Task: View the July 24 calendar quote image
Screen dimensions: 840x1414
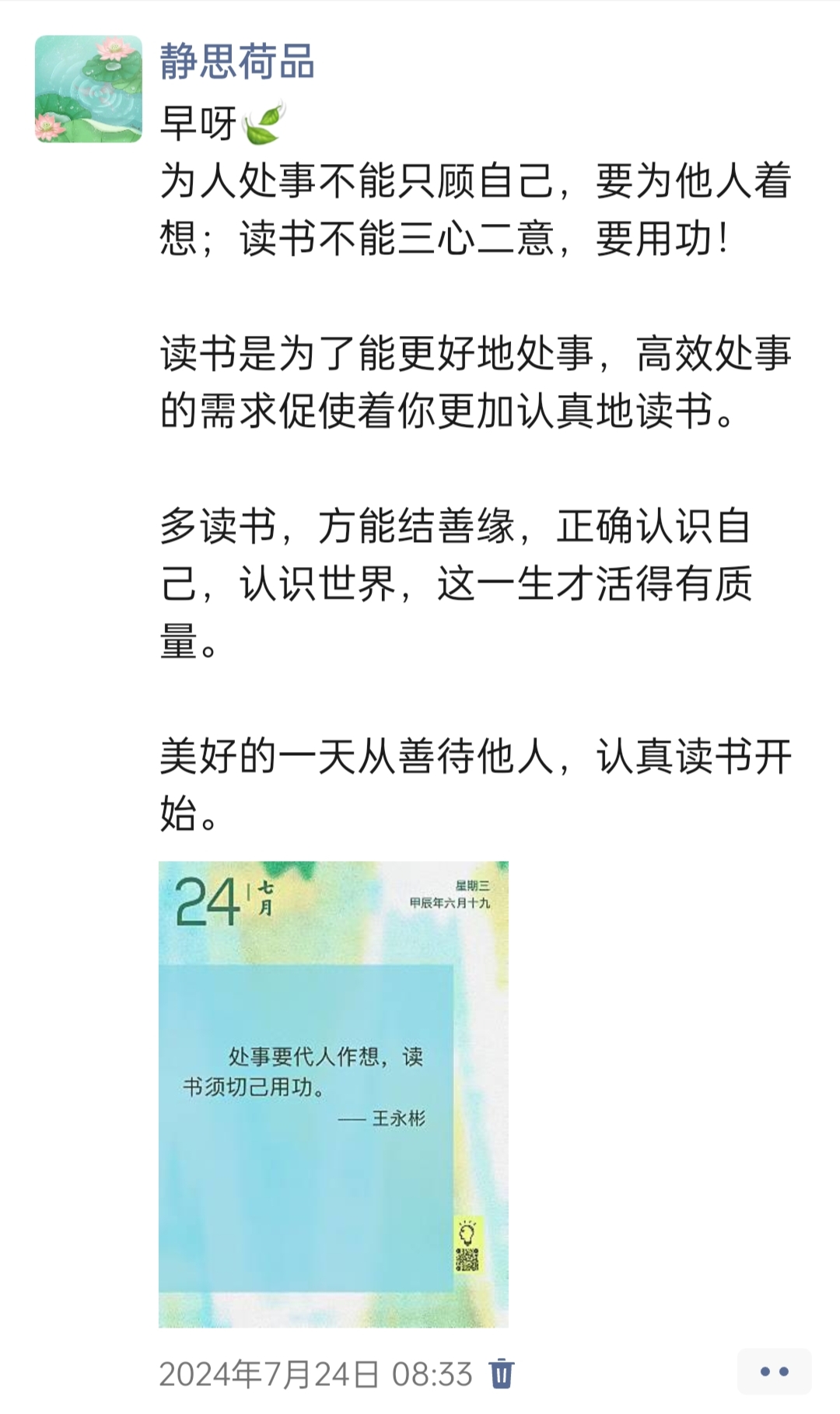Action: (334, 1094)
